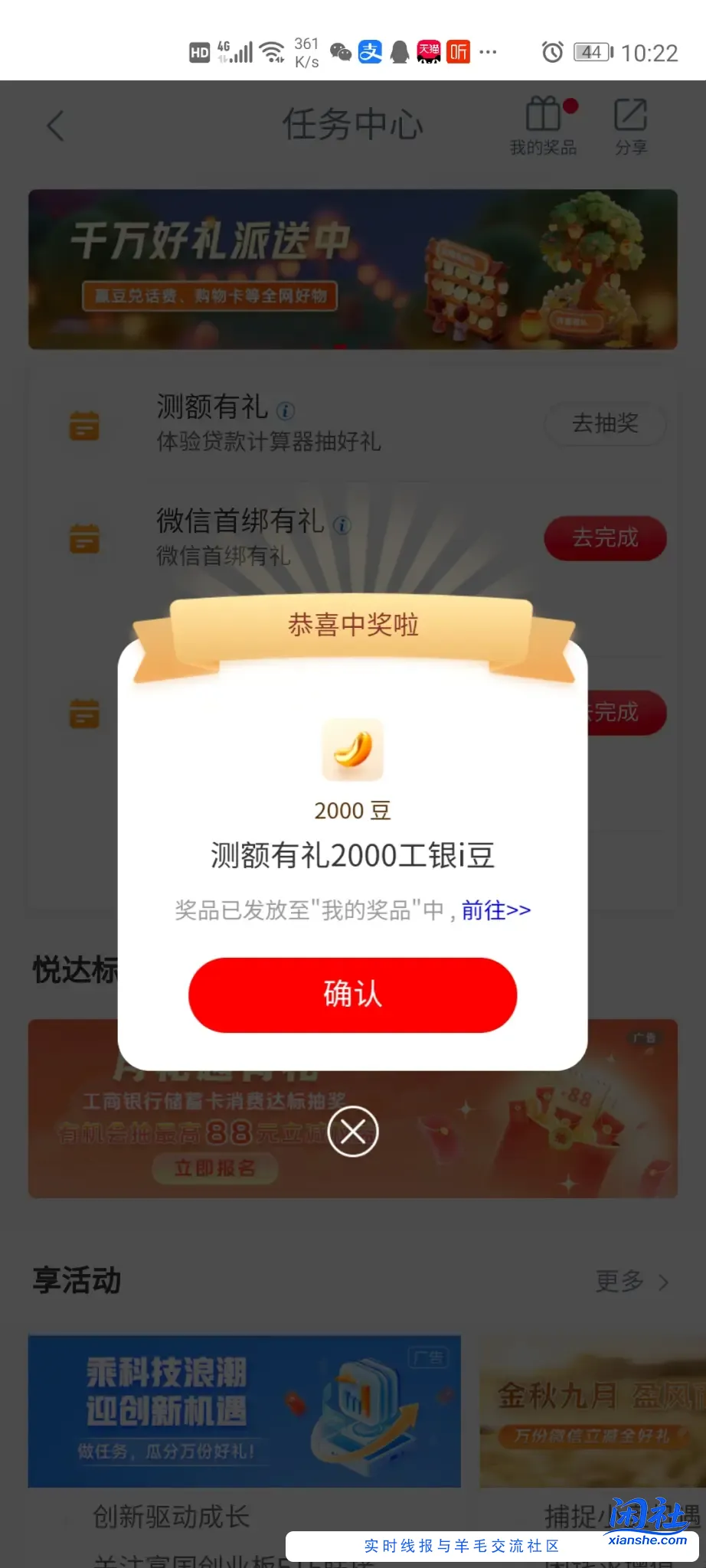706x1568 pixels.
Task: Tap 去完成 for 微信首绑有礼 task
Action: [605, 538]
